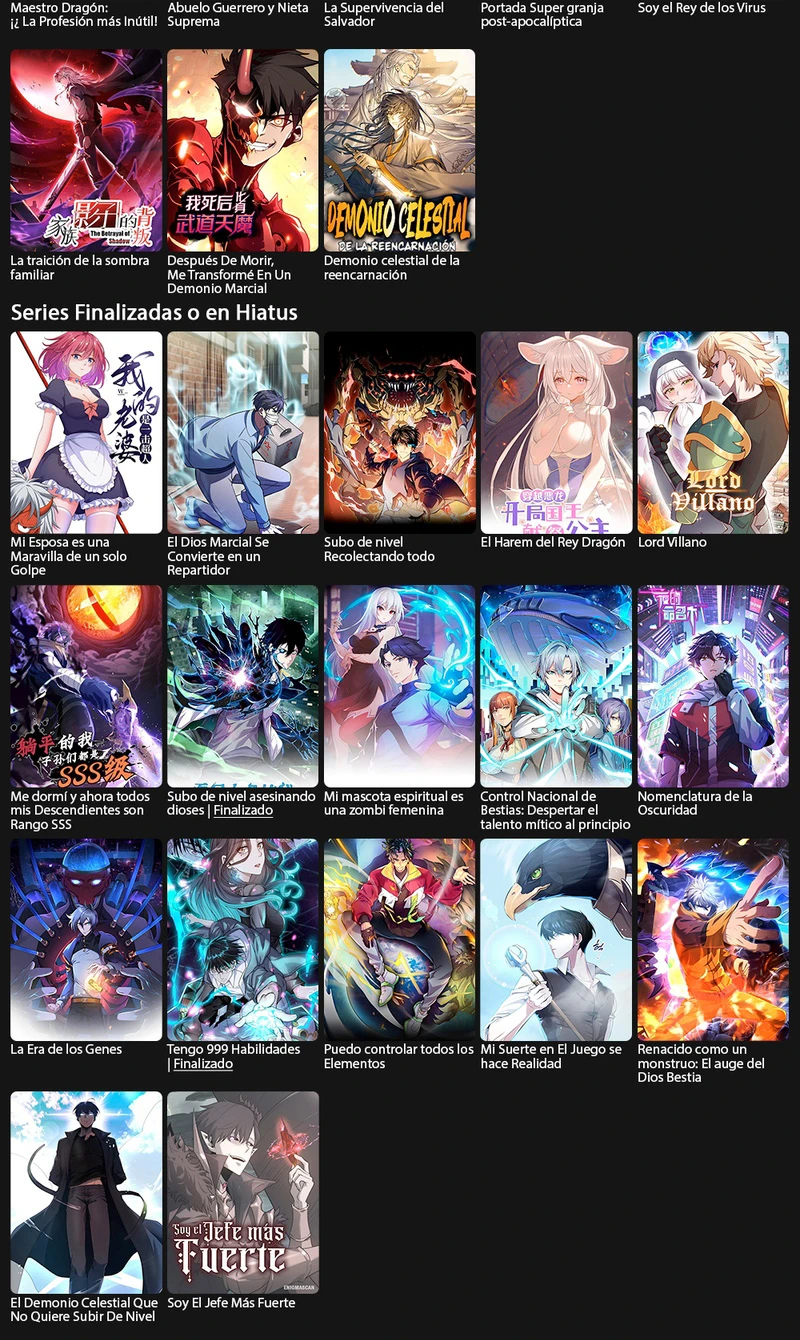Open Nomenclatura de la Oscuridad
Viewport: 800px width, 1340px height.
pos(713,686)
